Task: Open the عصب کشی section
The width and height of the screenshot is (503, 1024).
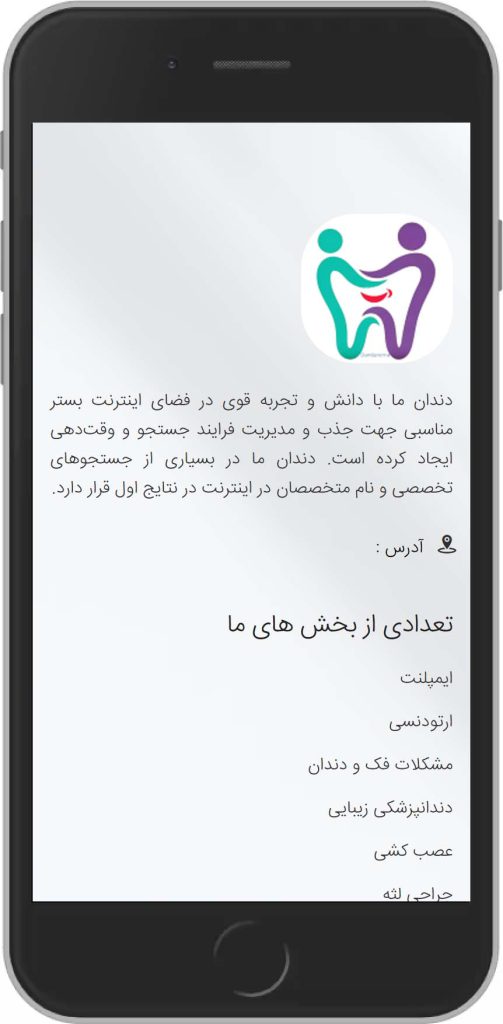Action: pyautogui.click(x=414, y=852)
